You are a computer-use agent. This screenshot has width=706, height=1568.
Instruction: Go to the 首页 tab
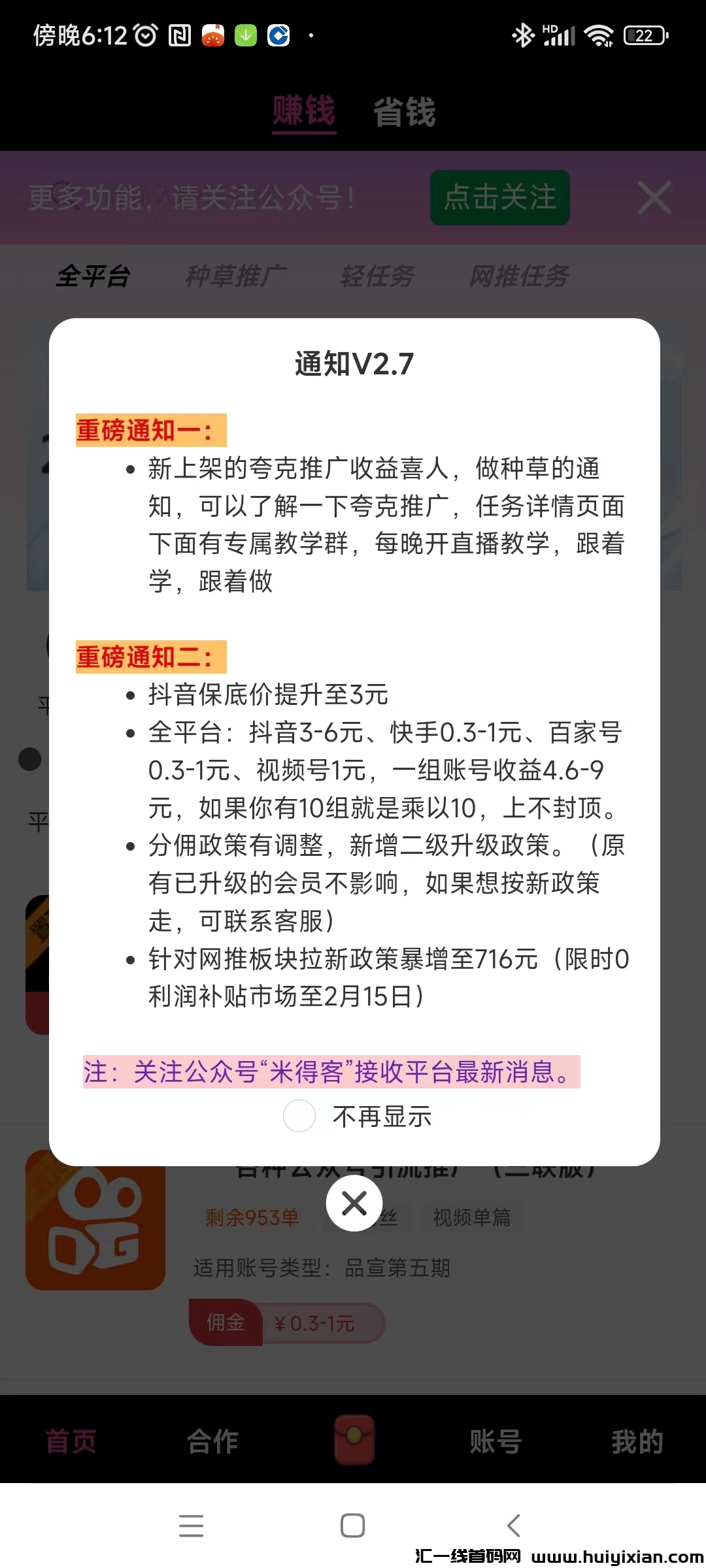point(71,1441)
